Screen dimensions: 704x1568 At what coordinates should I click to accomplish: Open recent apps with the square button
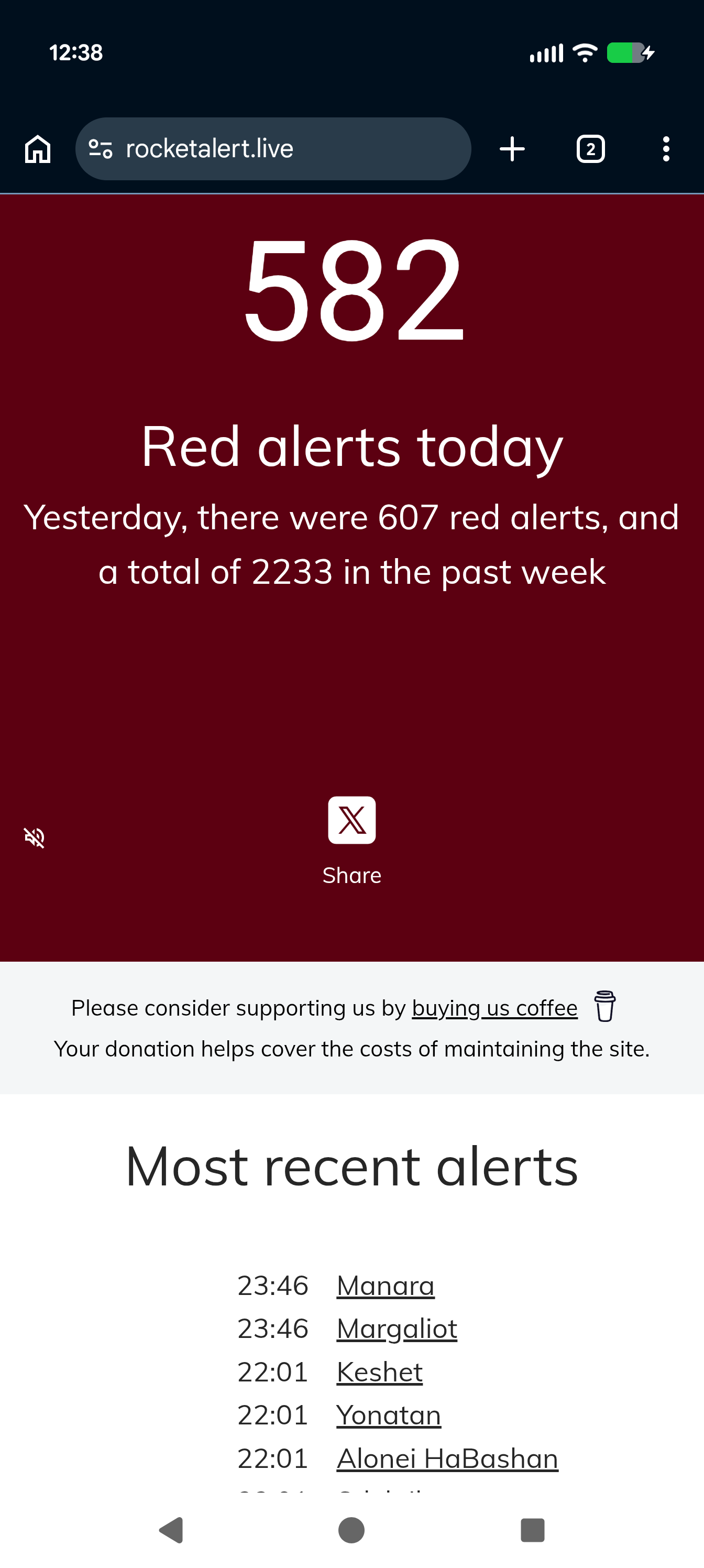point(532,1530)
